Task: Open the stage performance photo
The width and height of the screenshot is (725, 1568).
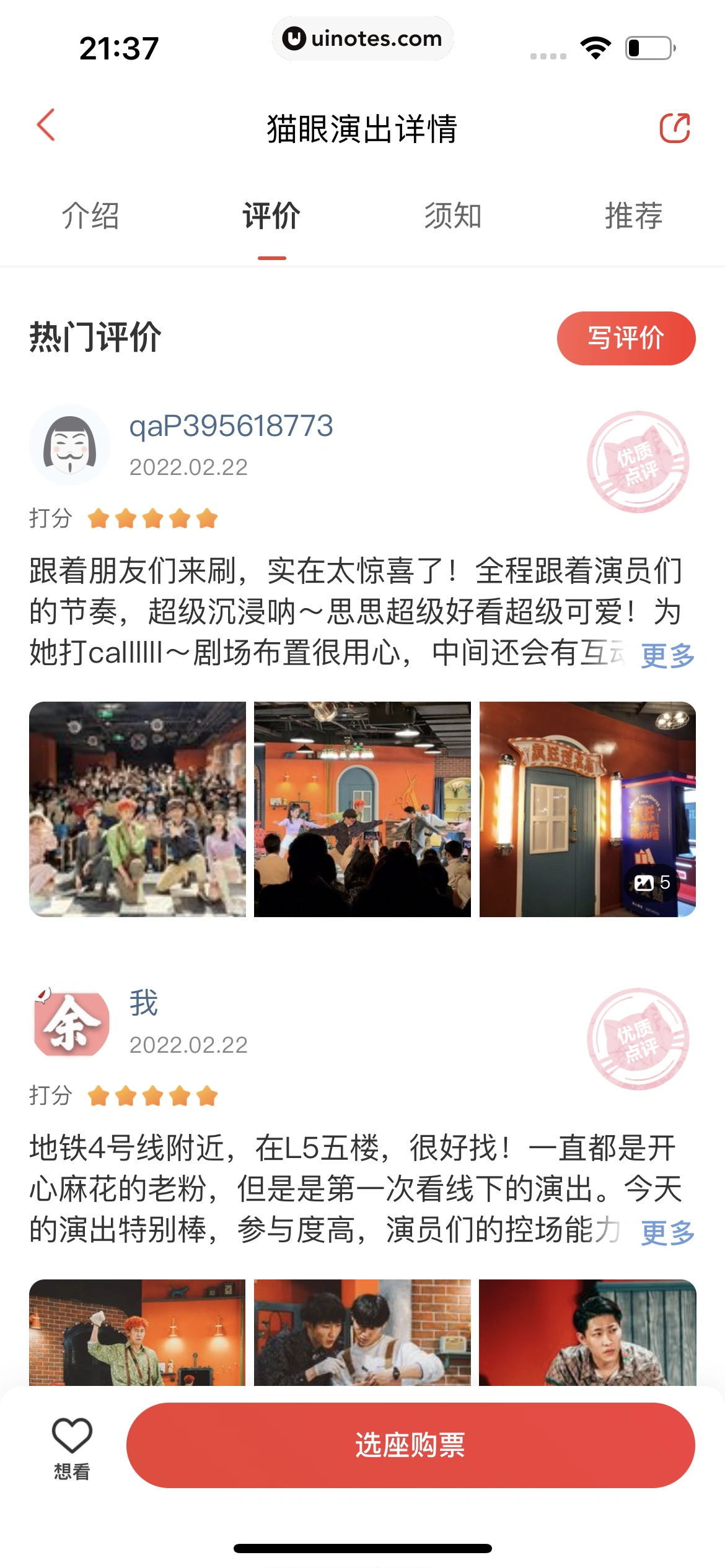Action: coord(362,809)
